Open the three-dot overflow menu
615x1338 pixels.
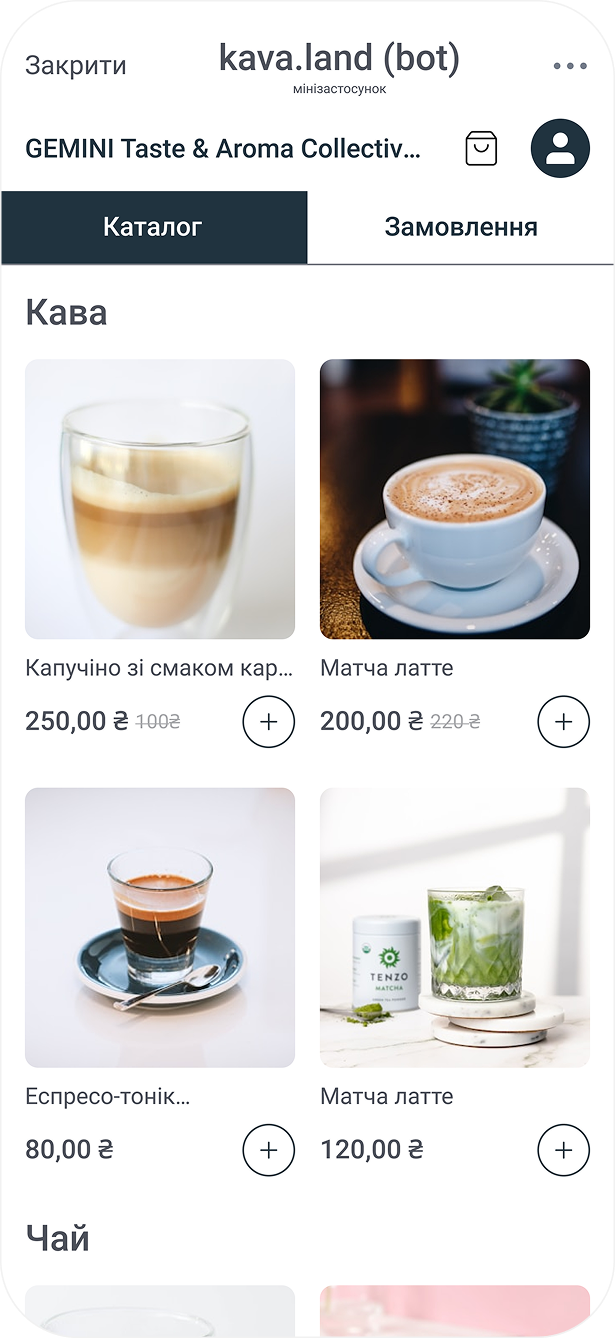(570, 66)
